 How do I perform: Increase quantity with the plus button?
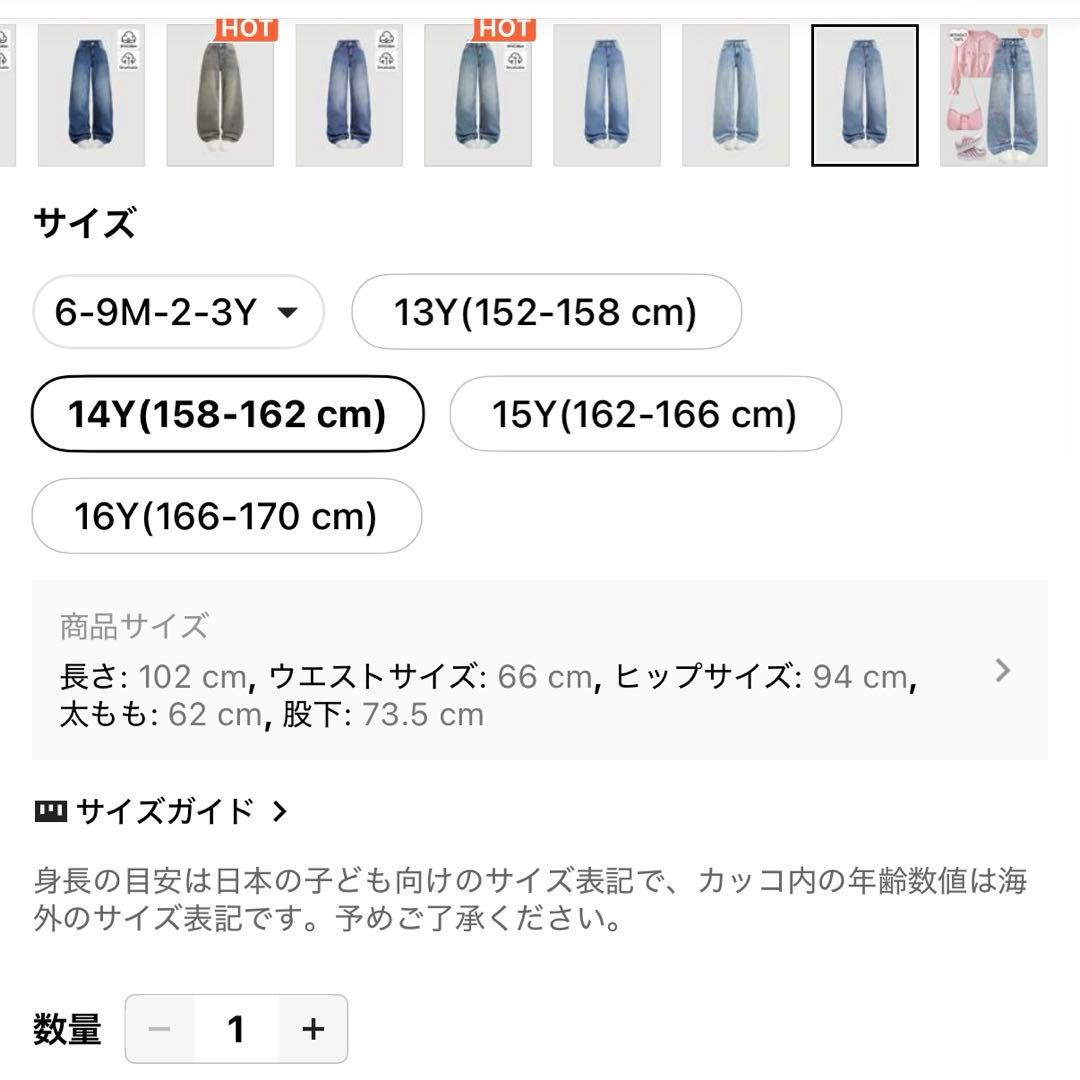tap(313, 1029)
